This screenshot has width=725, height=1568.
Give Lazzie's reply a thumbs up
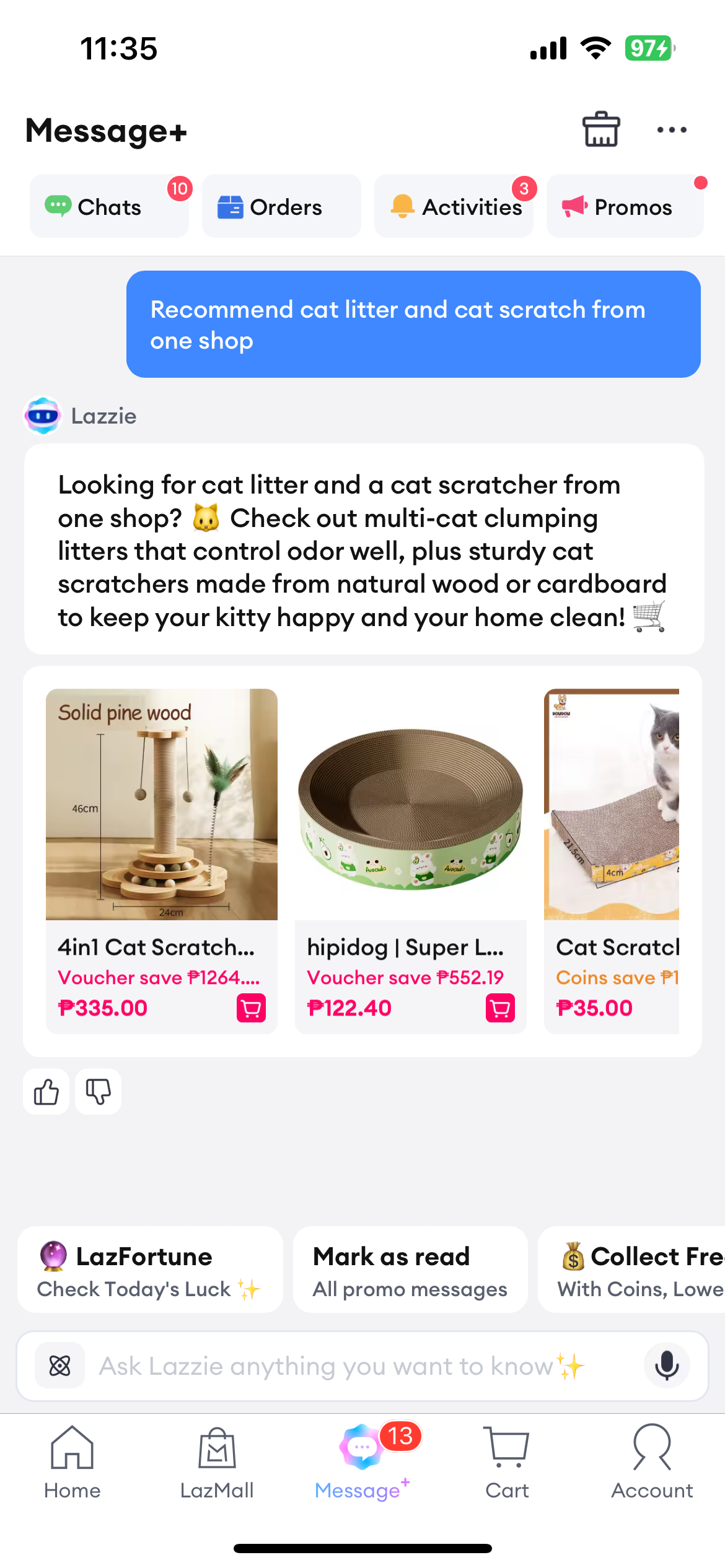(x=46, y=1092)
